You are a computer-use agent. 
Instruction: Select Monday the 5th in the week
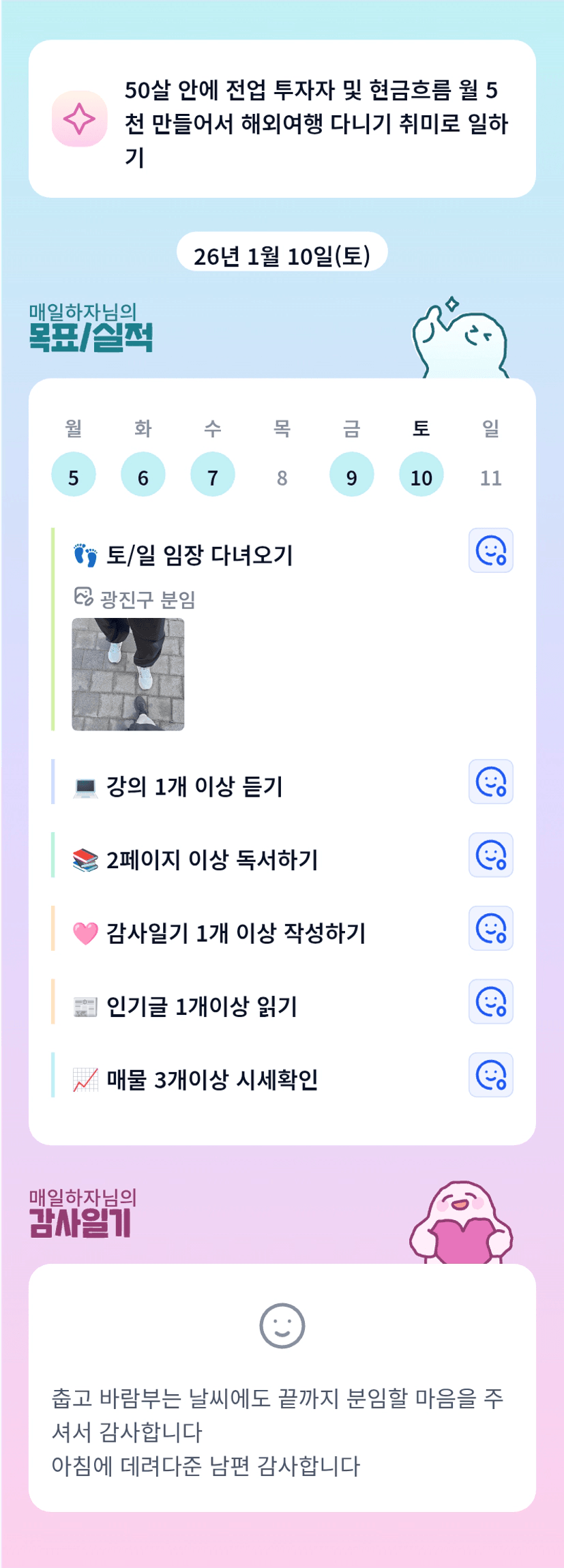click(74, 475)
